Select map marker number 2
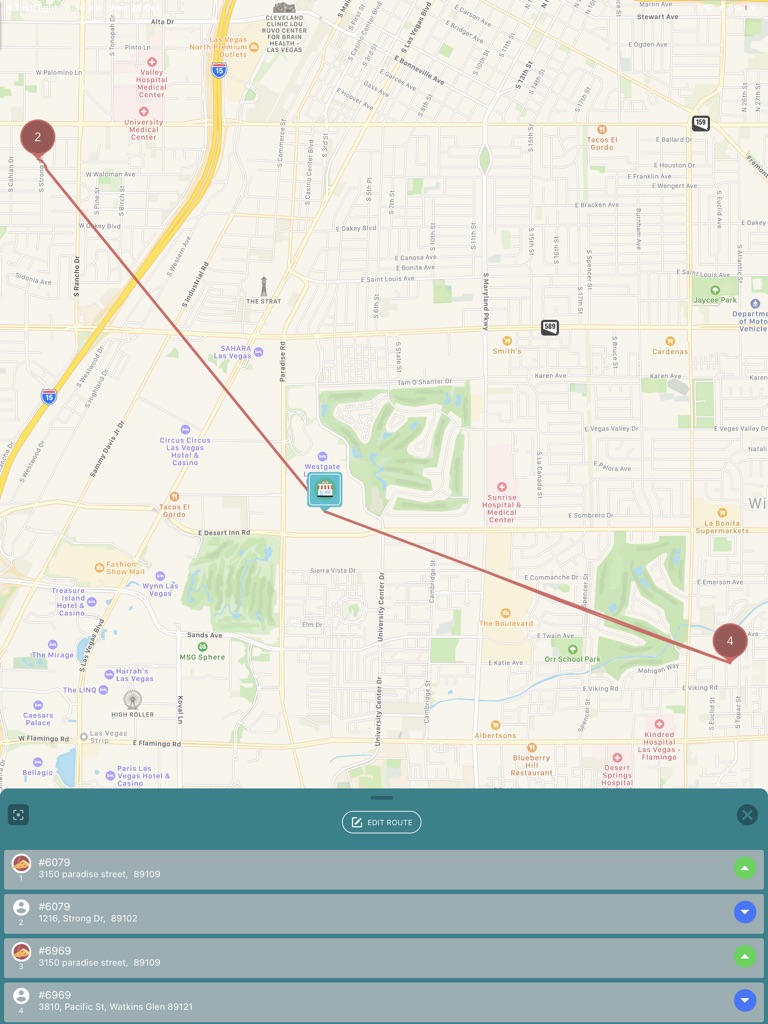 tap(38, 137)
